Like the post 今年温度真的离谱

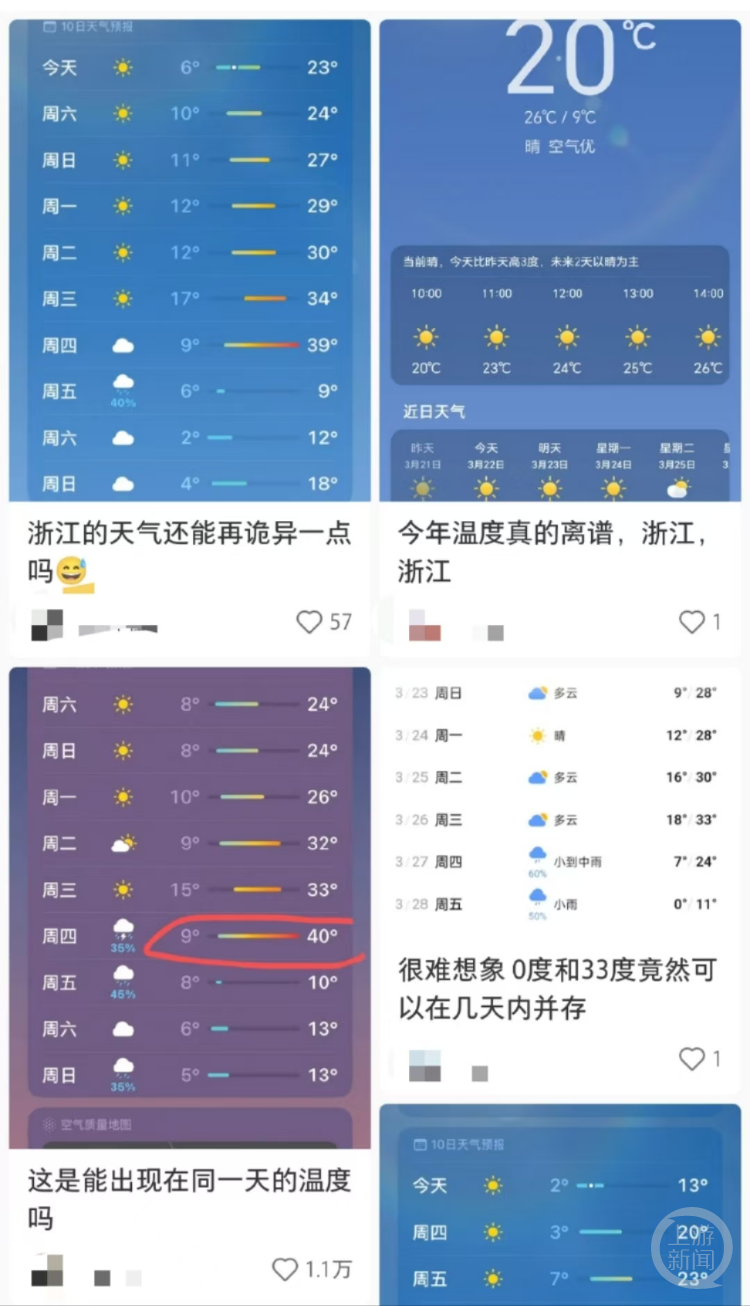coord(692,622)
